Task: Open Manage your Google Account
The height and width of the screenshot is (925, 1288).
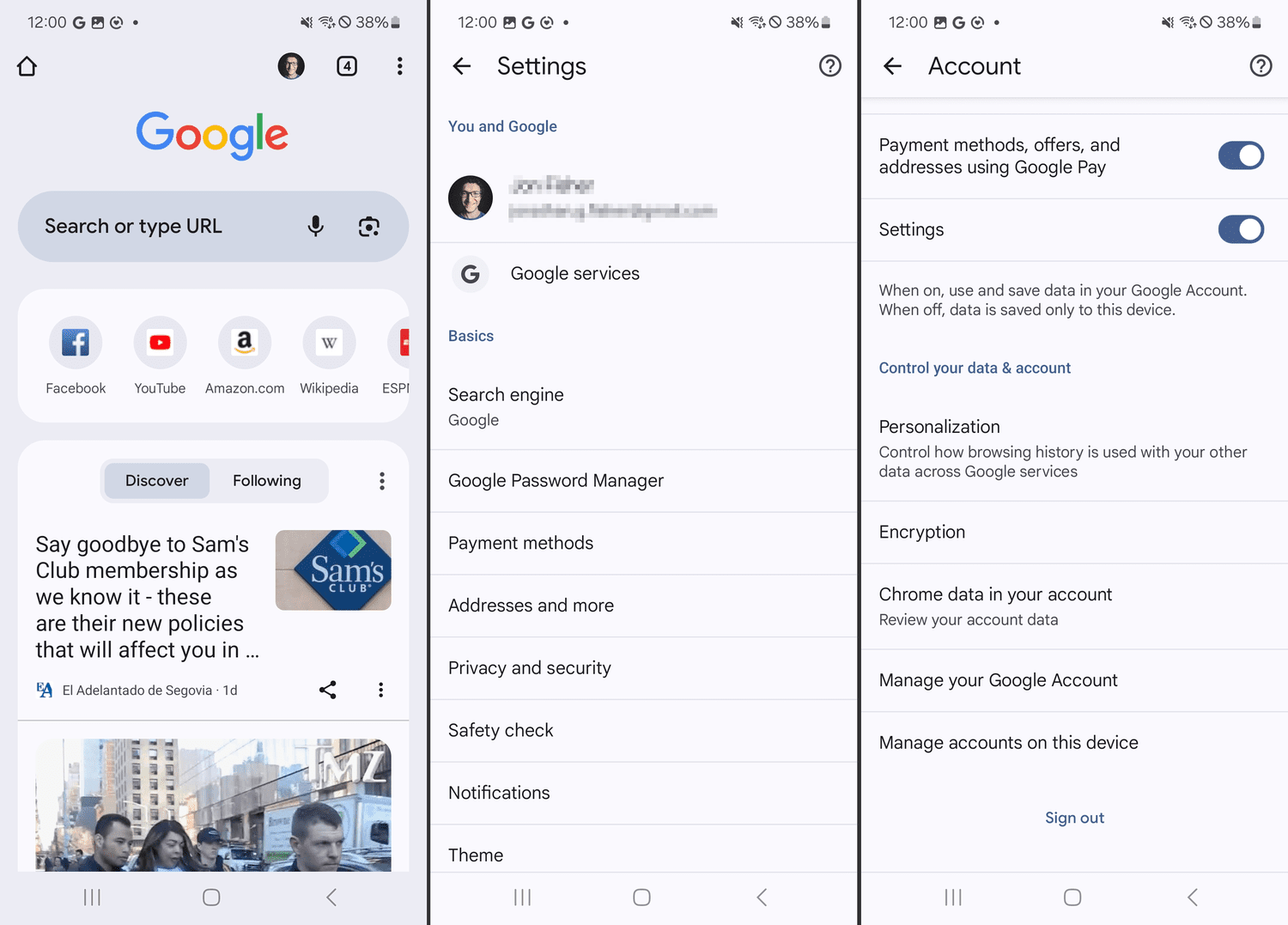Action: (998, 680)
